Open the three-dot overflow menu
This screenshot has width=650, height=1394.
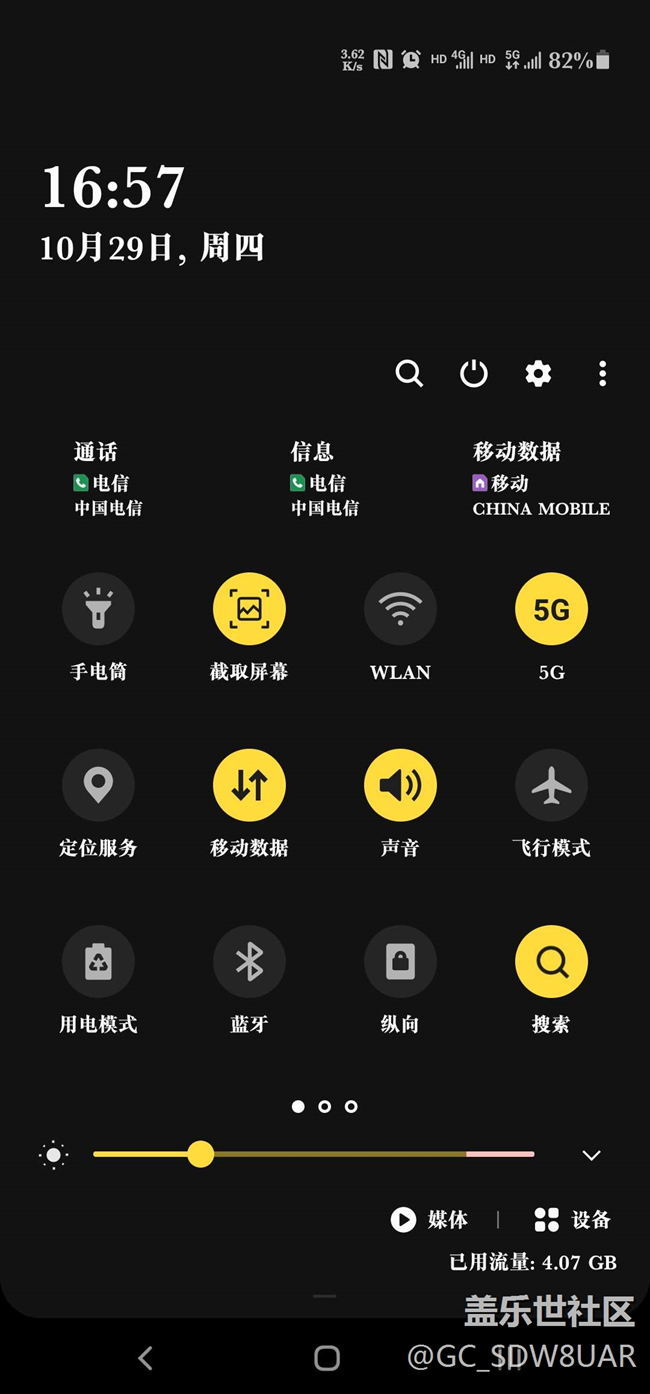(x=602, y=374)
